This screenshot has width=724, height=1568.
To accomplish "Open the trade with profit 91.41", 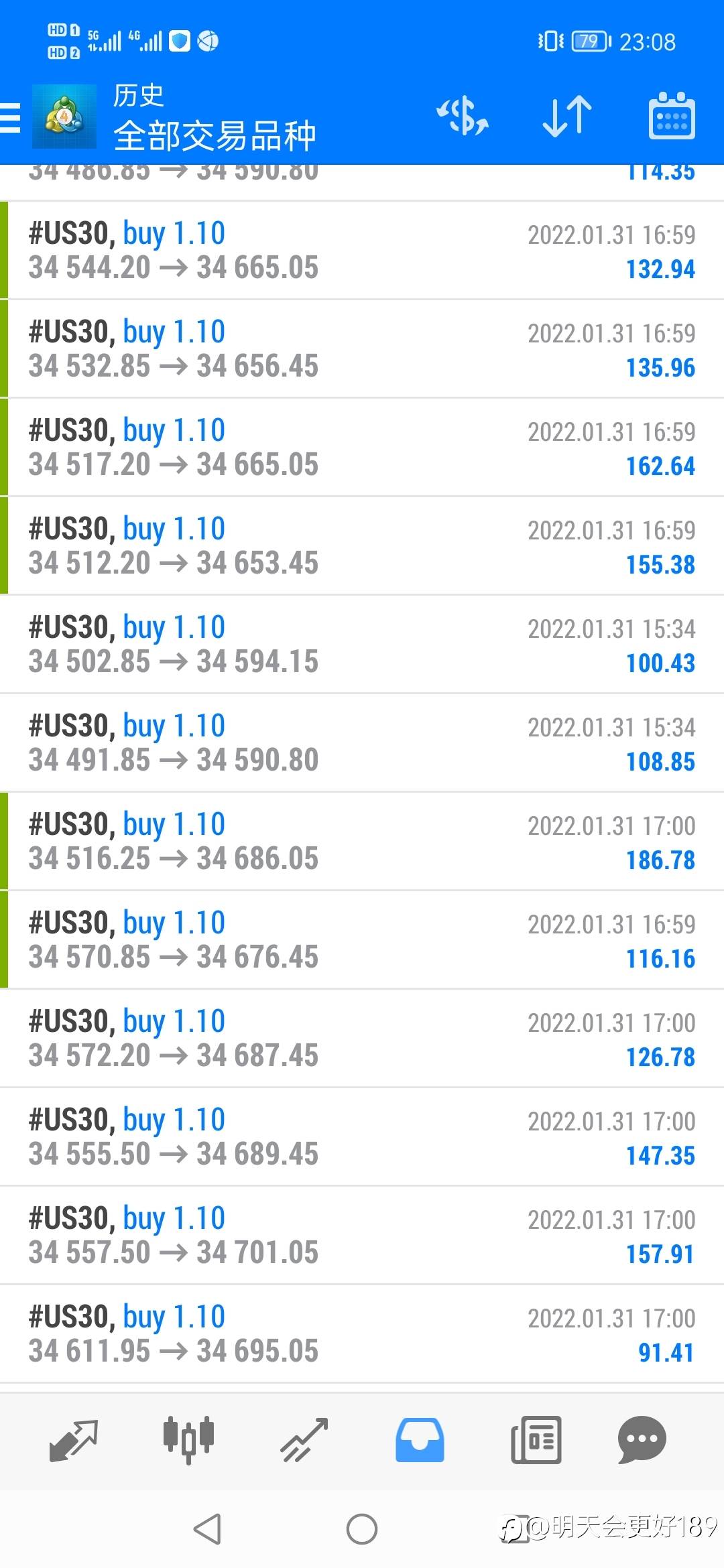I will (362, 1333).
